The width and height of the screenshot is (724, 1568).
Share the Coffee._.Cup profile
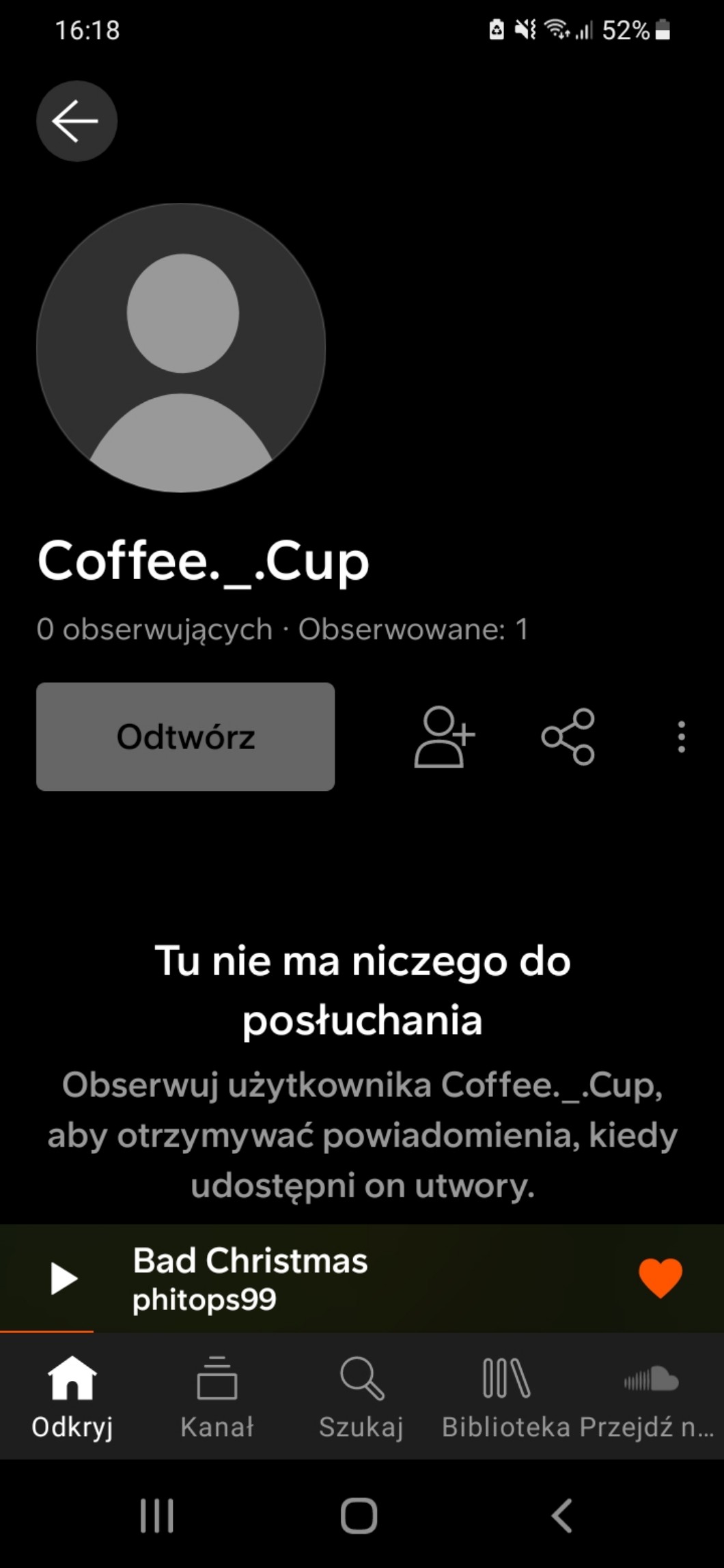568,737
